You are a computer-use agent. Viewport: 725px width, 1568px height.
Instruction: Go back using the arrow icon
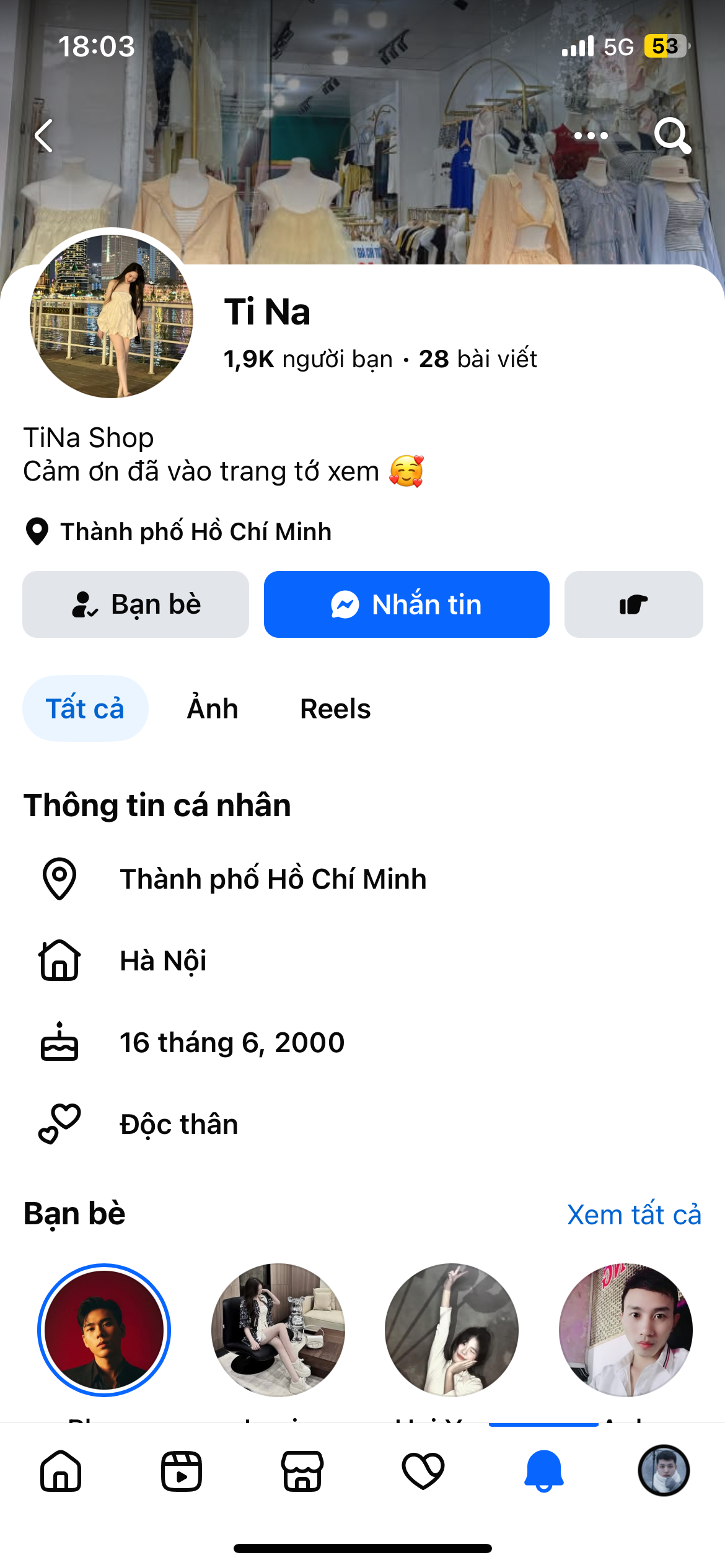pyautogui.click(x=43, y=136)
